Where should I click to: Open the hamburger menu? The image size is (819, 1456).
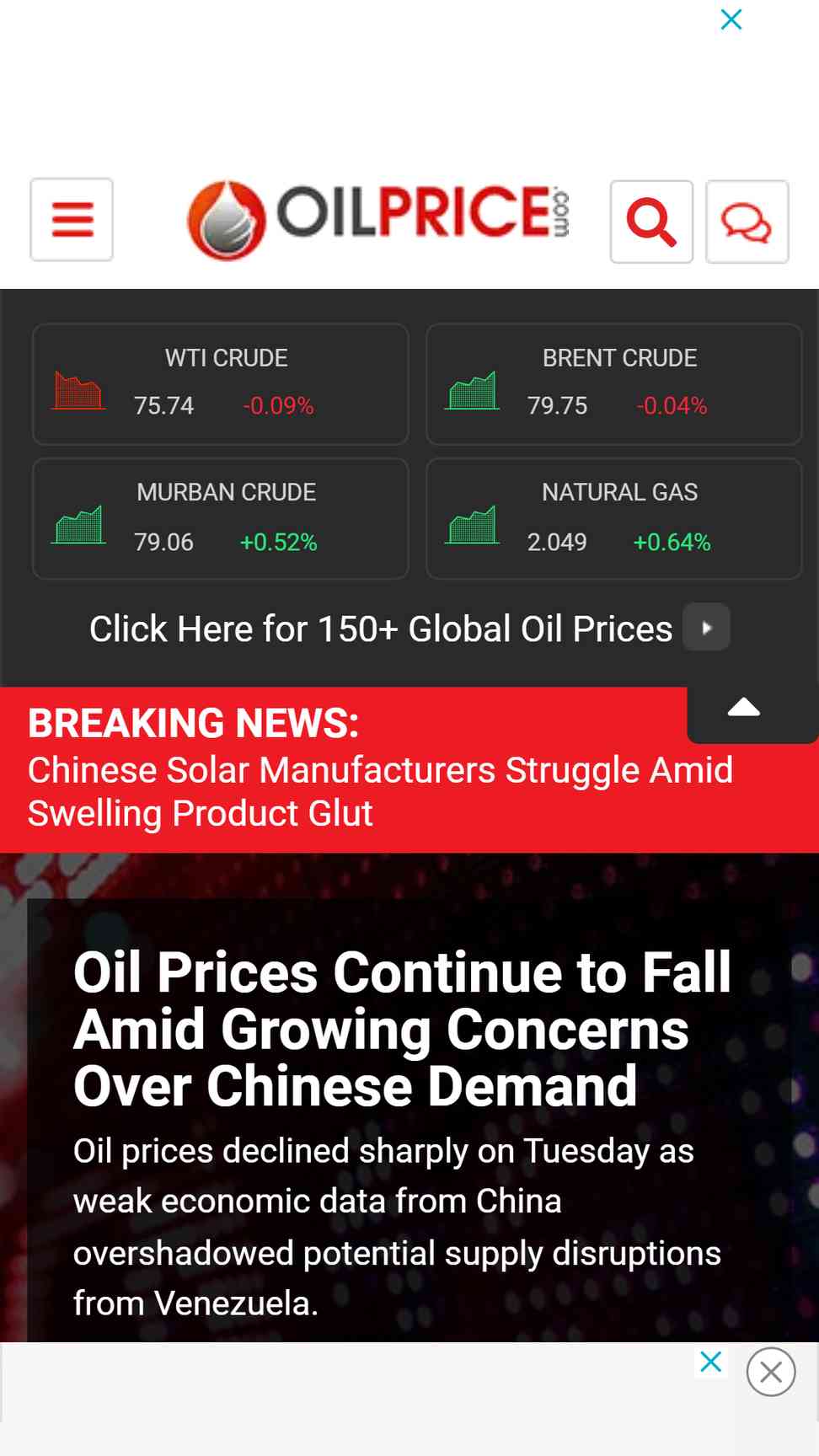pyautogui.click(x=72, y=220)
